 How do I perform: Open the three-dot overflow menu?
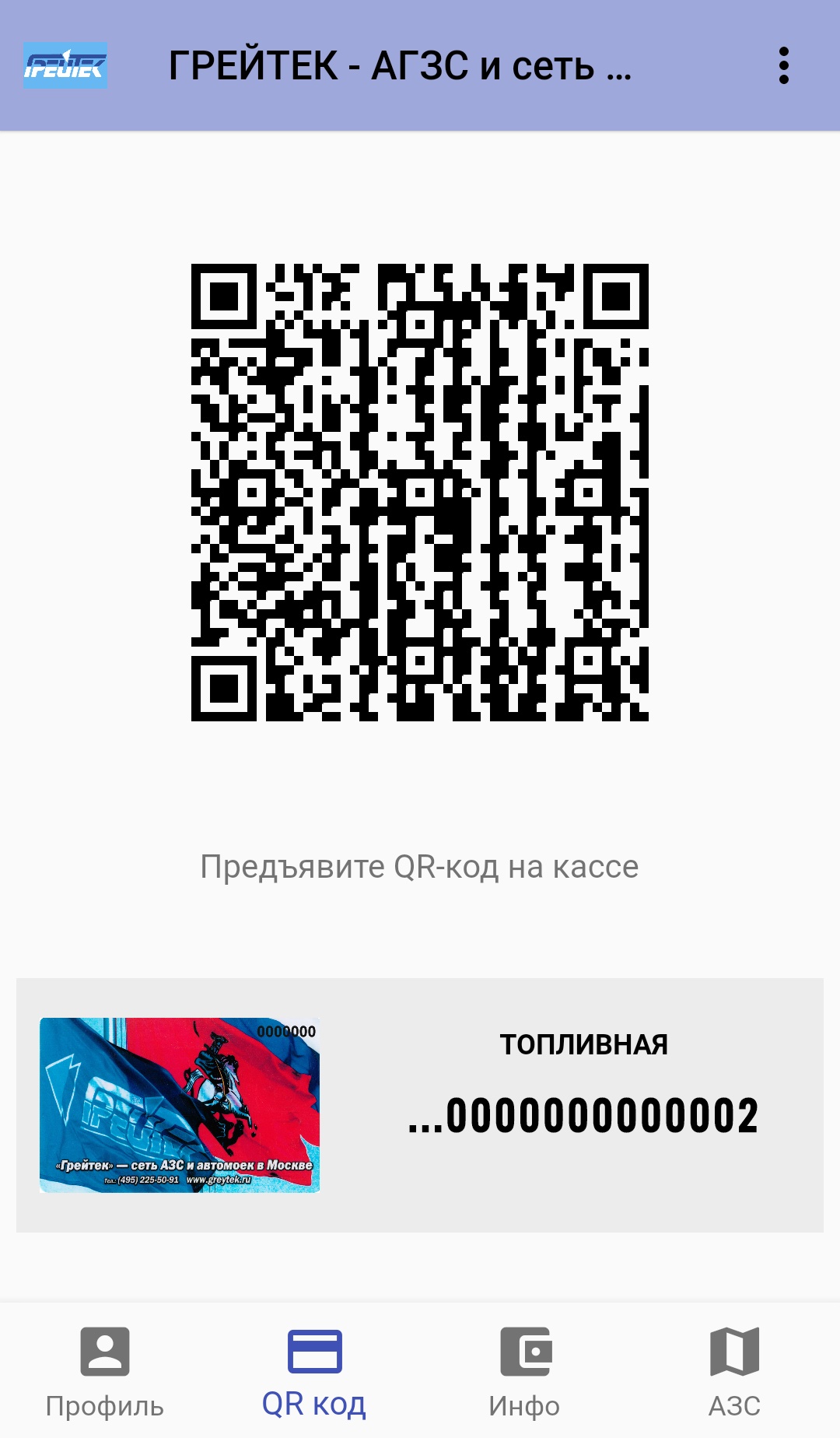tap(783, 65)
